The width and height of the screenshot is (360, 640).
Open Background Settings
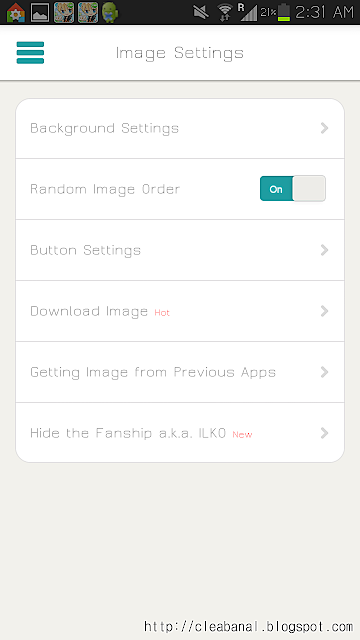(180, 128)
